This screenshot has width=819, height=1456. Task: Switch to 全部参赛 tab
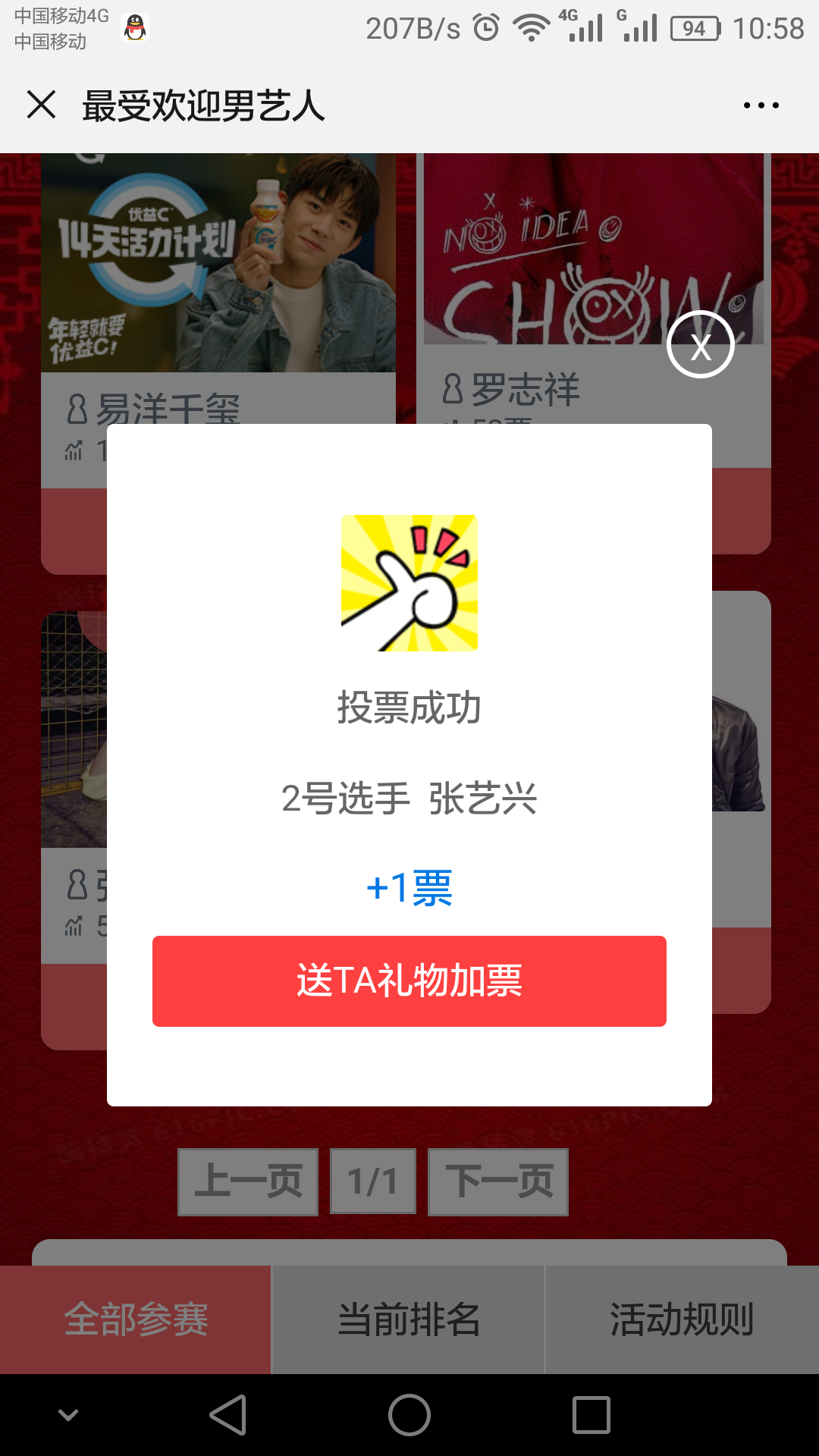coord(136,1319)
